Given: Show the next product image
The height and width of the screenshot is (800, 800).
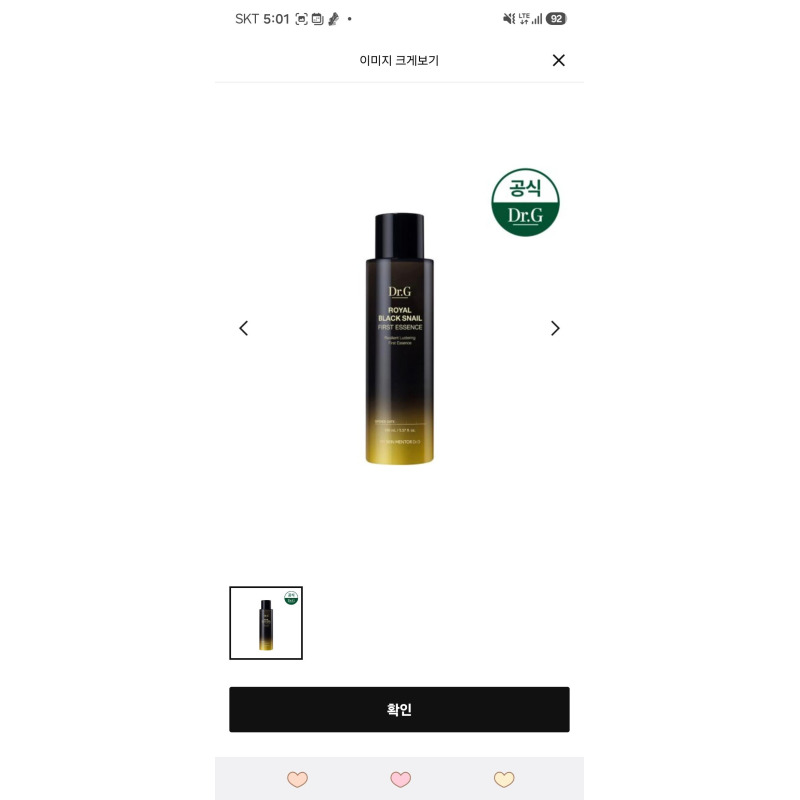Looking at the screenshot, I should pyautogui.click(x=555, y=328).
